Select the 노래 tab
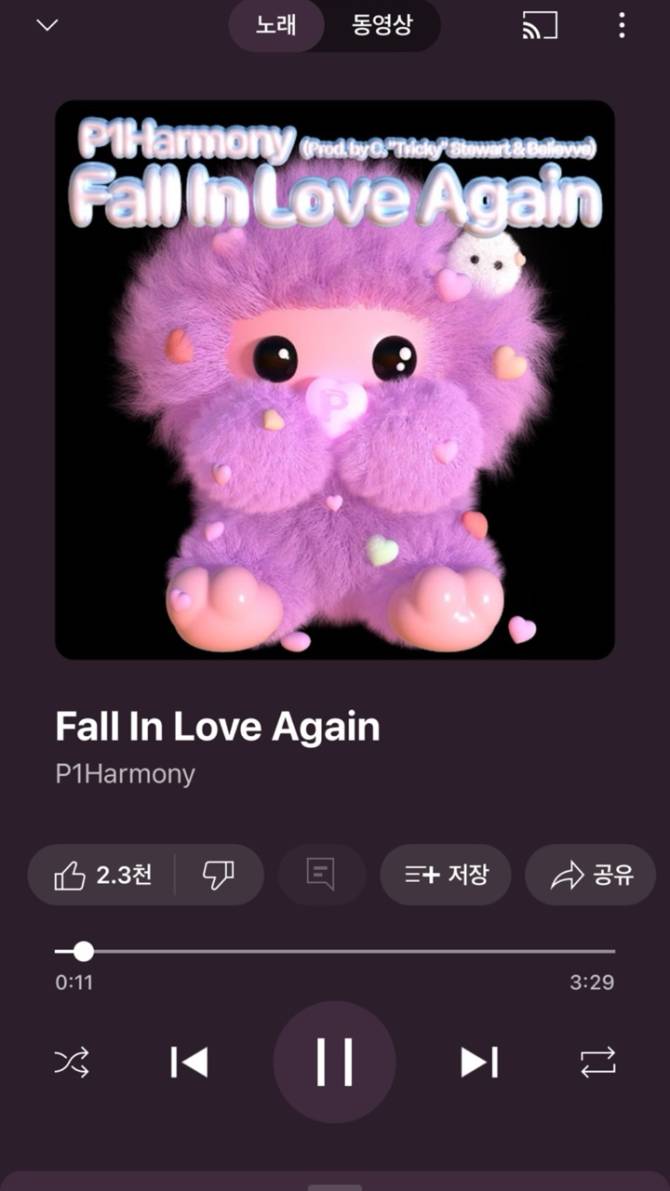670x1191 pixels. click(276, 26)
